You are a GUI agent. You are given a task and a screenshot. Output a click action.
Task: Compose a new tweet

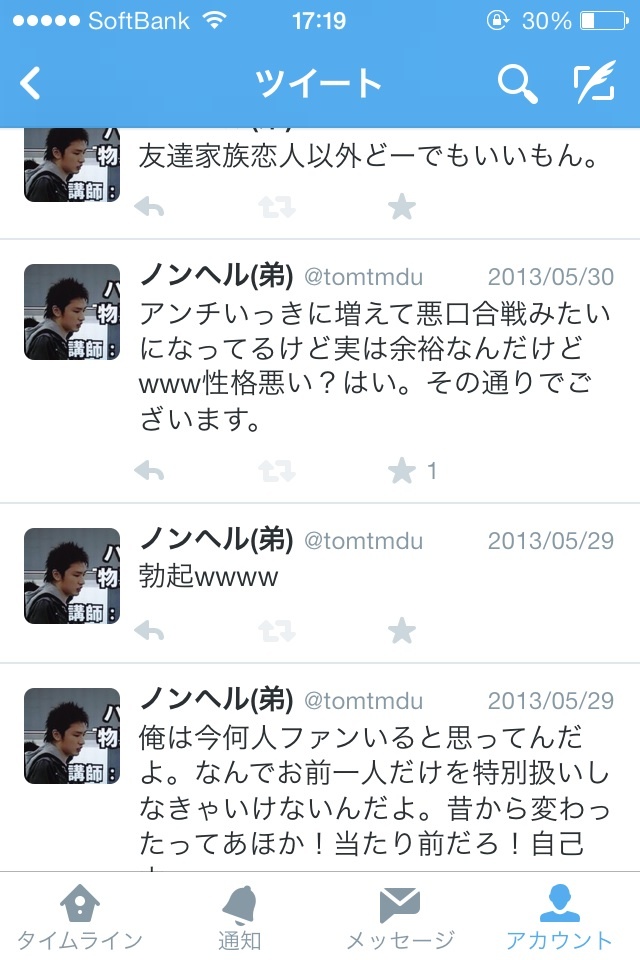coord(593,84)
